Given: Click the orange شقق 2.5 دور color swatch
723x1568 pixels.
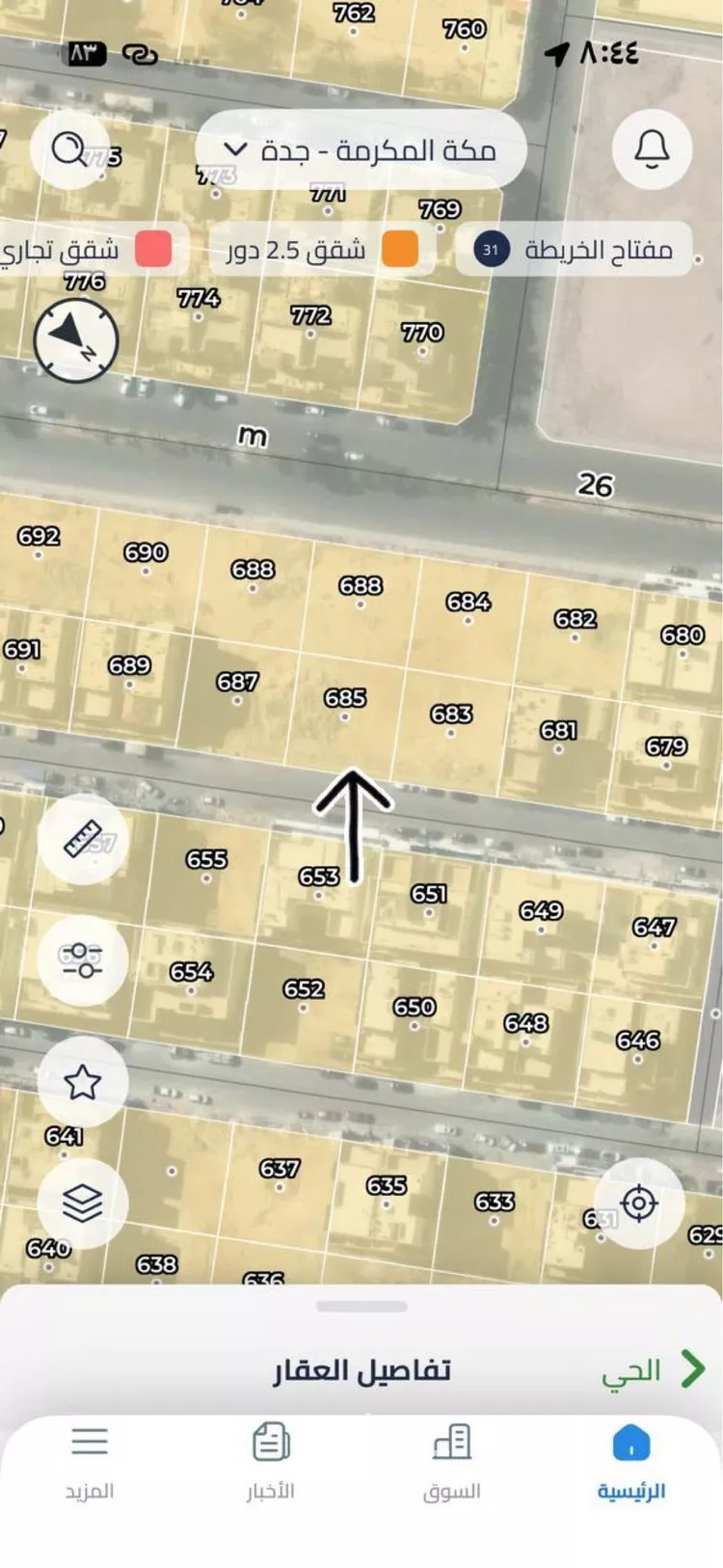Looking at the screenshot, I should pos(398,249).
